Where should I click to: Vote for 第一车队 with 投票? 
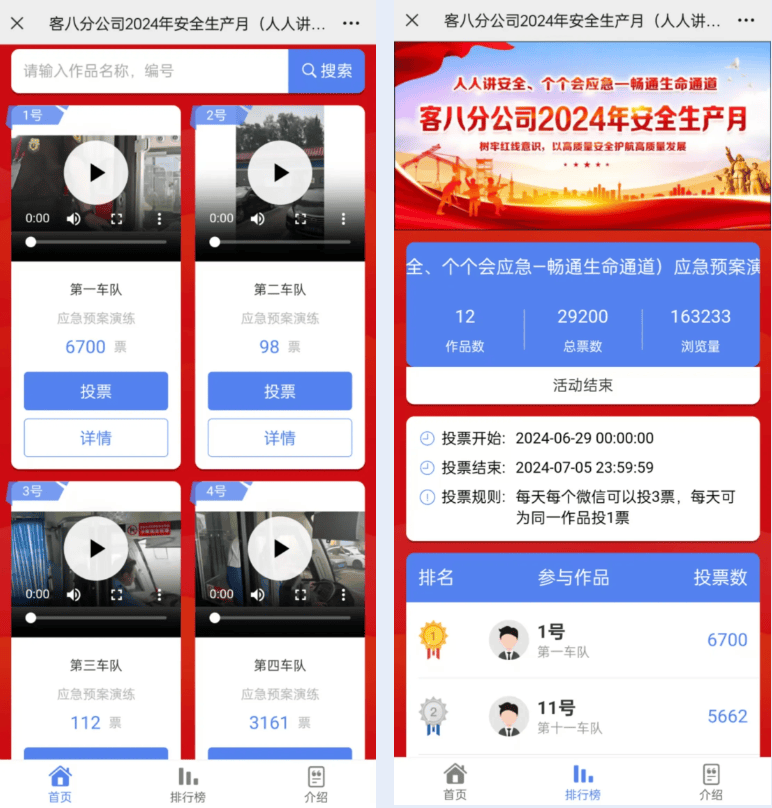coord(96,391)
